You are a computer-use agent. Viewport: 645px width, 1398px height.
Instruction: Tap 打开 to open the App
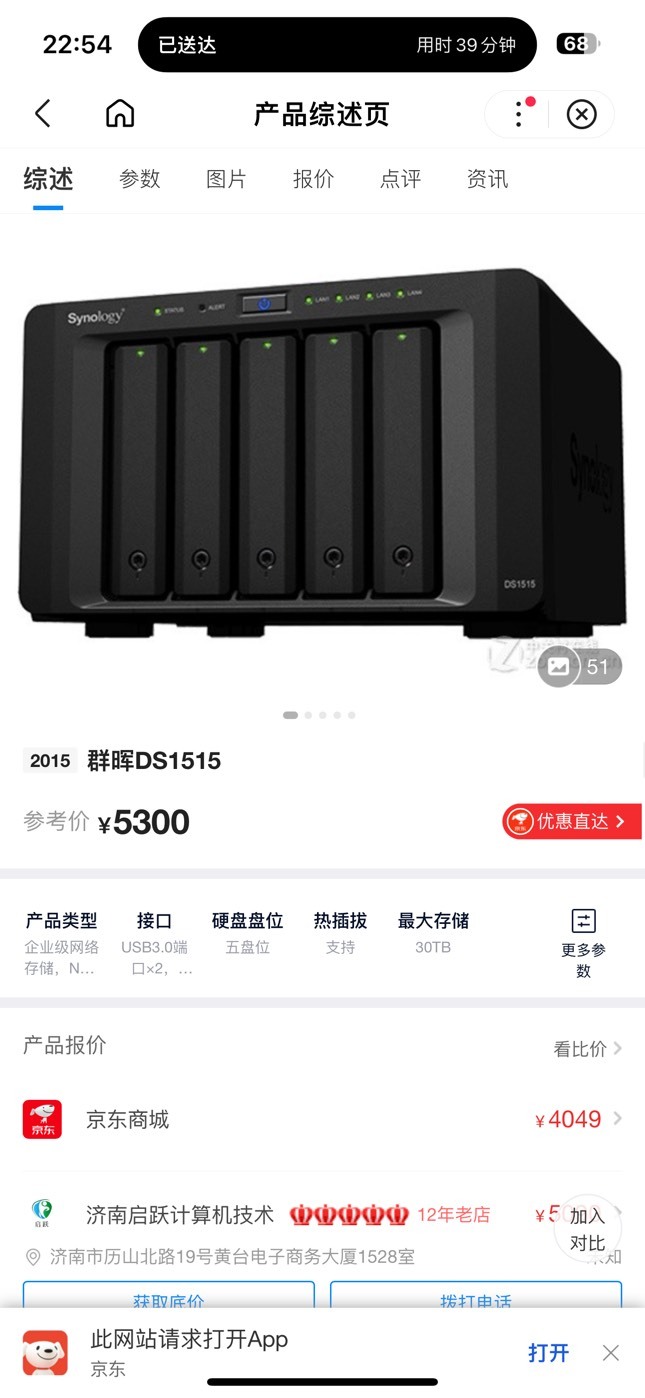(548, 1353)
